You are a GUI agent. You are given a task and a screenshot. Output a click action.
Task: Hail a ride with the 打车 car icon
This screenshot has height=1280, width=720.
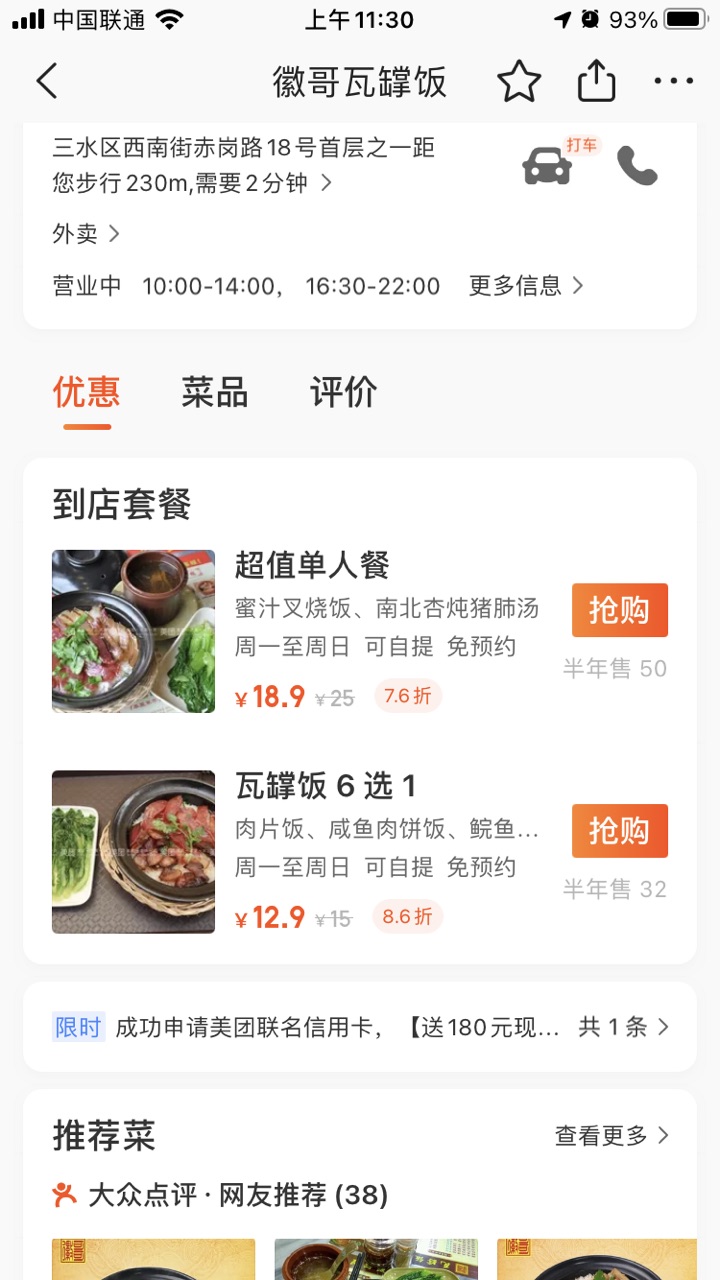[548, 165]
